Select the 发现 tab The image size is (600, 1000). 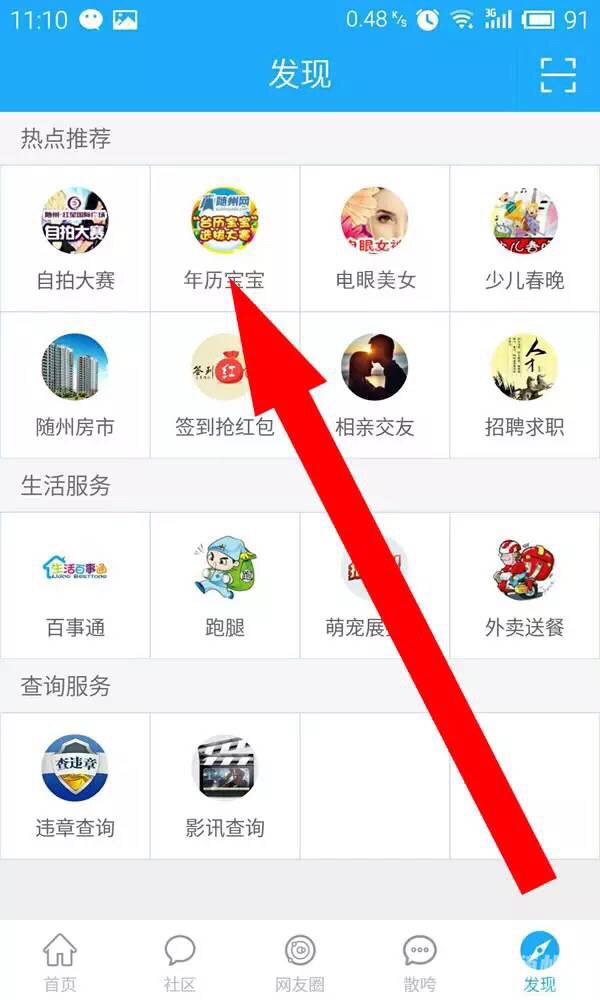click(540, 962)
